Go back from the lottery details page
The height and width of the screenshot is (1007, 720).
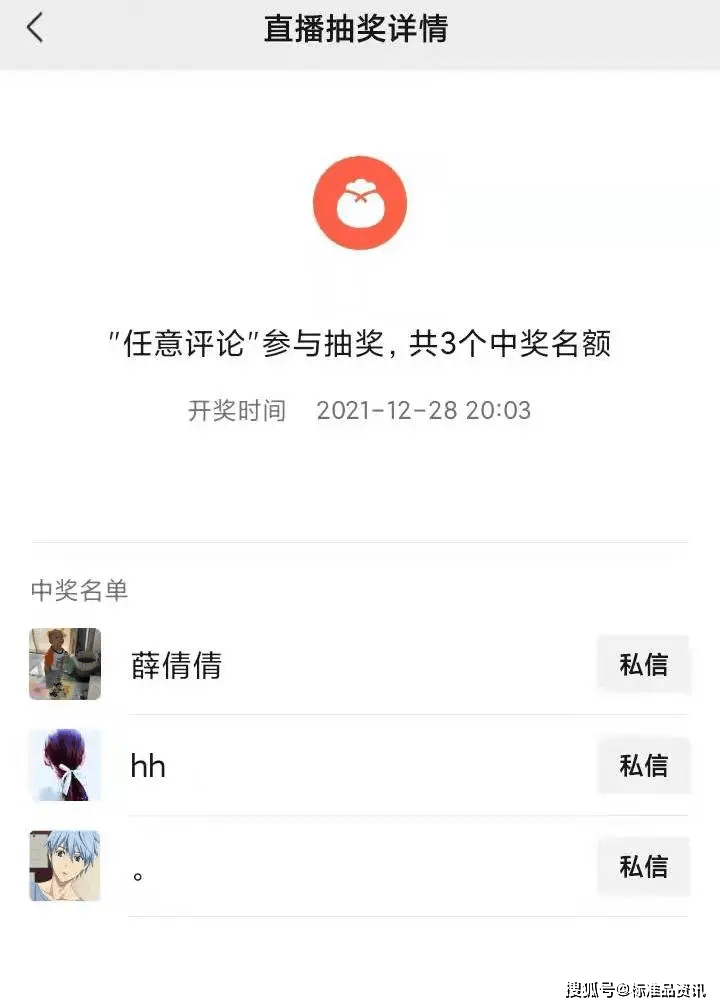click(x=35, y=28)
